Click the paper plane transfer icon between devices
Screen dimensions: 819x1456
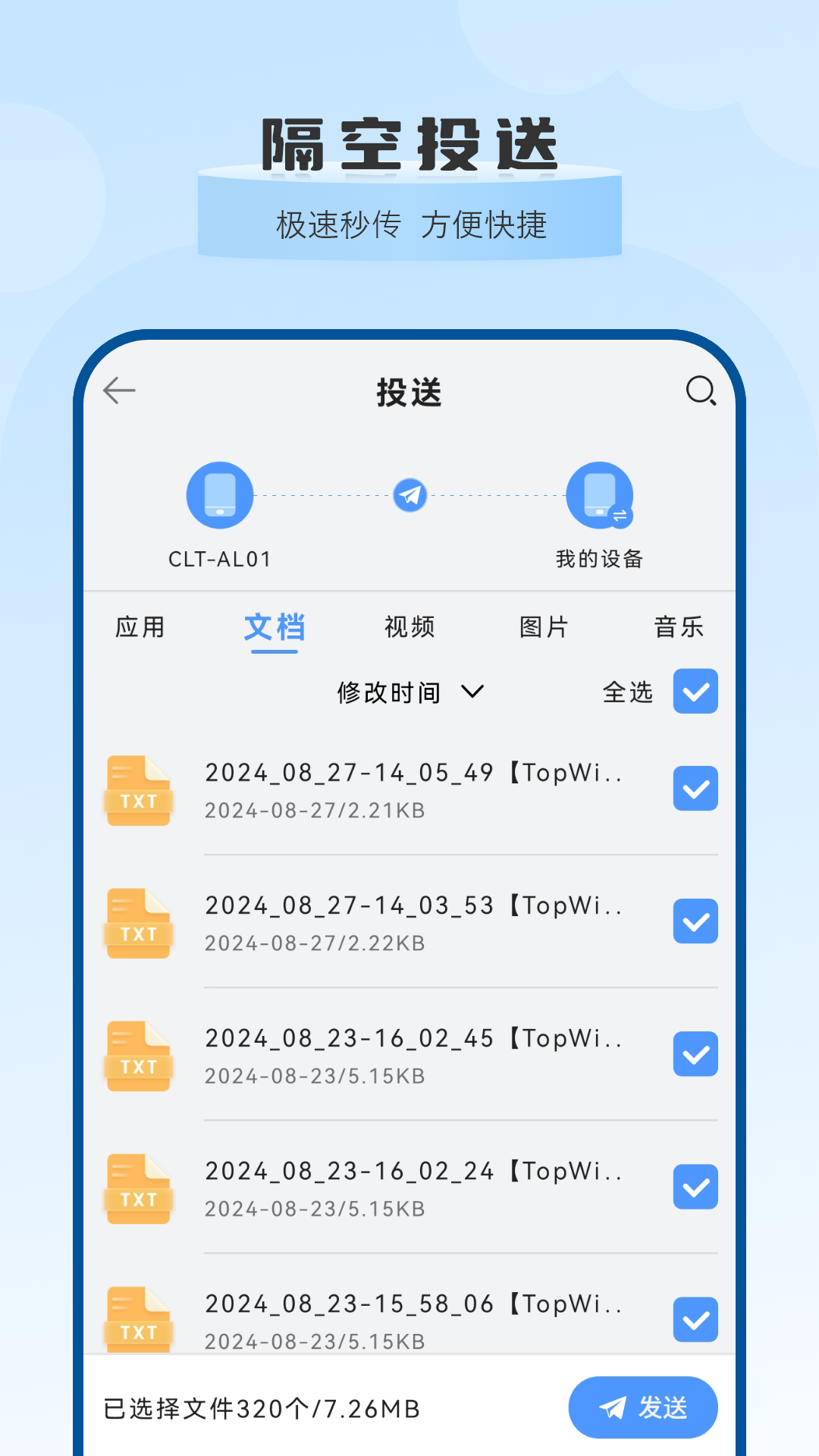coord(409,496)
